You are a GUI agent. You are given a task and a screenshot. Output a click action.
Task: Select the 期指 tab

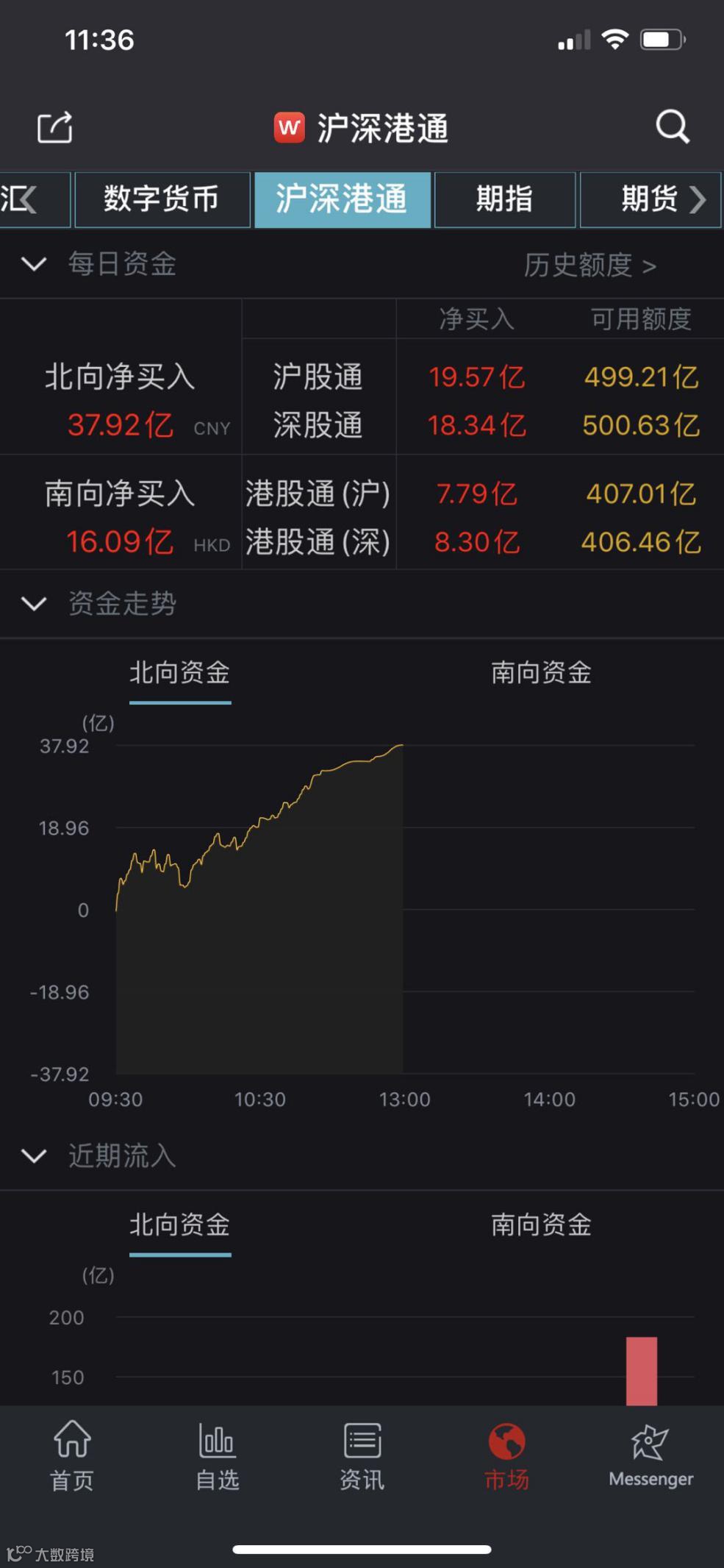tap(504, 199)
